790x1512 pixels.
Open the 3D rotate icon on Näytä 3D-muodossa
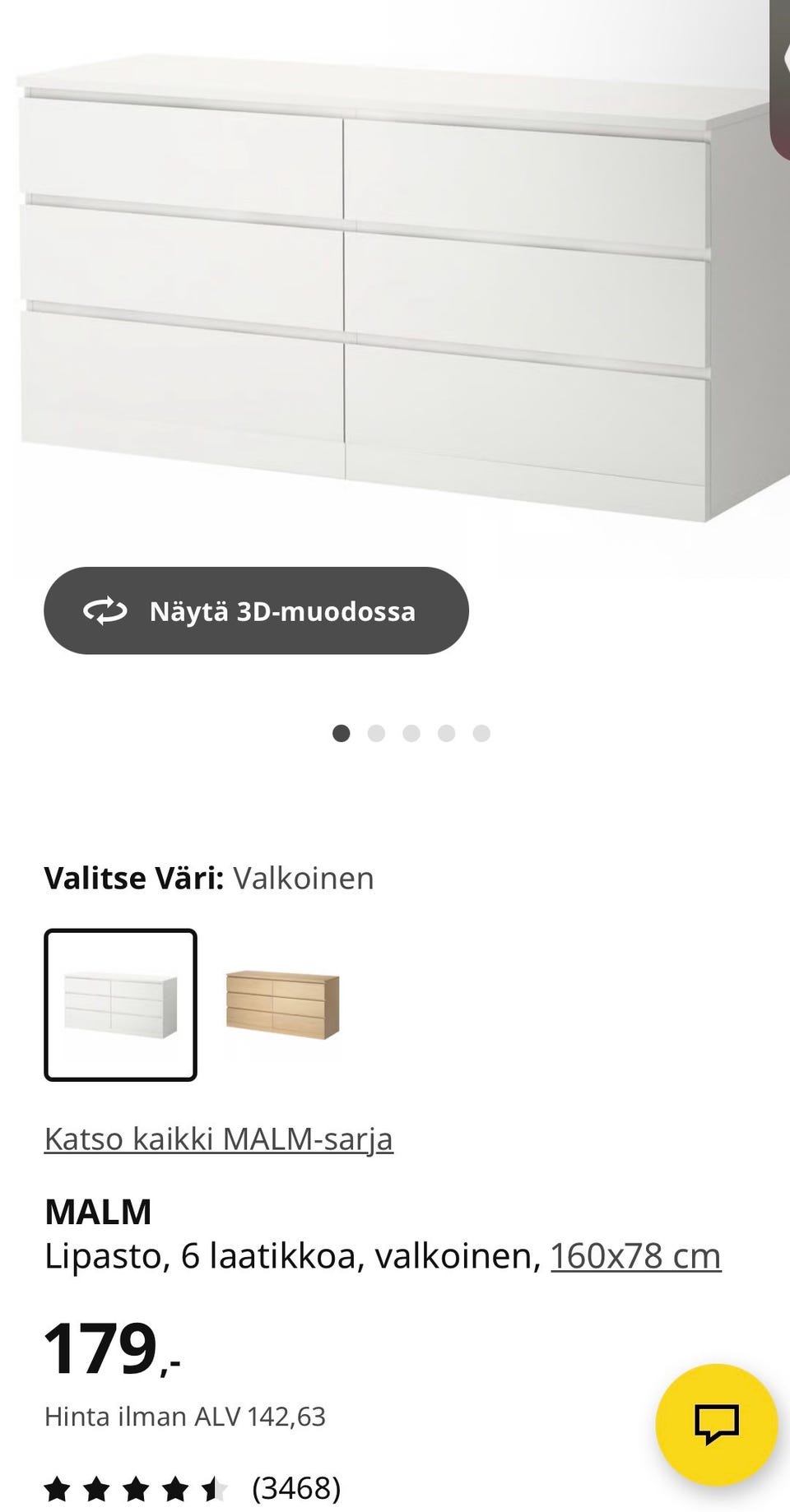(x=106, y=610)
